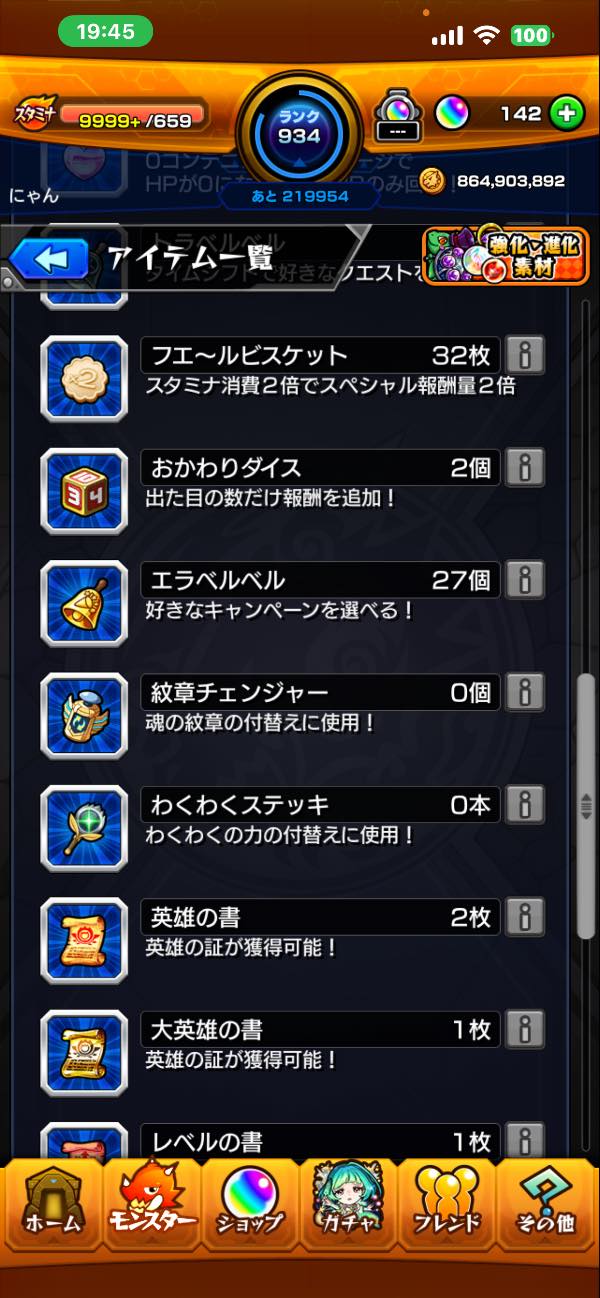Show info for 英雄の書
The width and height of the screenshot is (600, 1298).
point(524,916)
